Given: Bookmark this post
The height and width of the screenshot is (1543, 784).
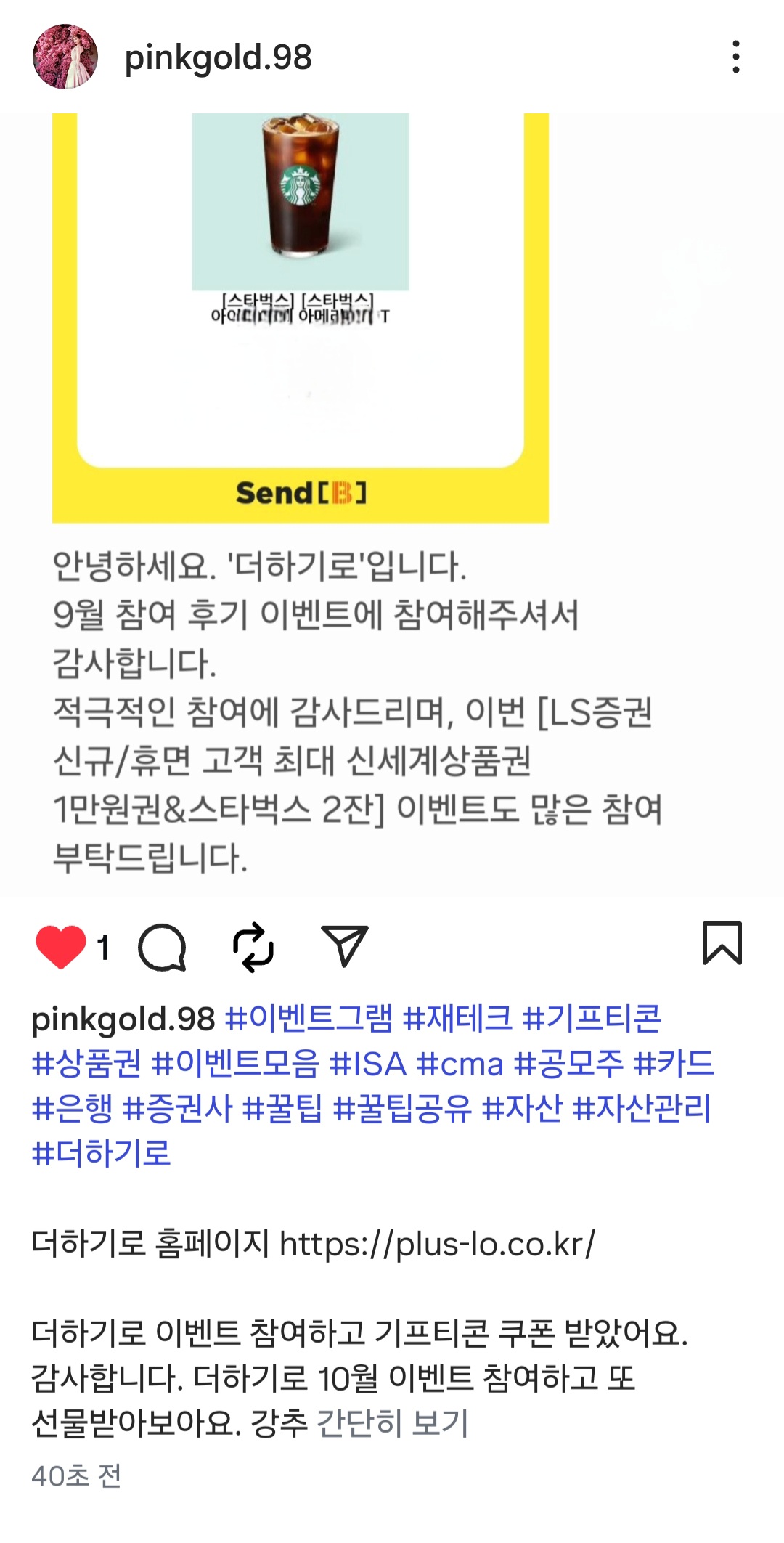Looking at the screenshot, I should coord(722,943).
